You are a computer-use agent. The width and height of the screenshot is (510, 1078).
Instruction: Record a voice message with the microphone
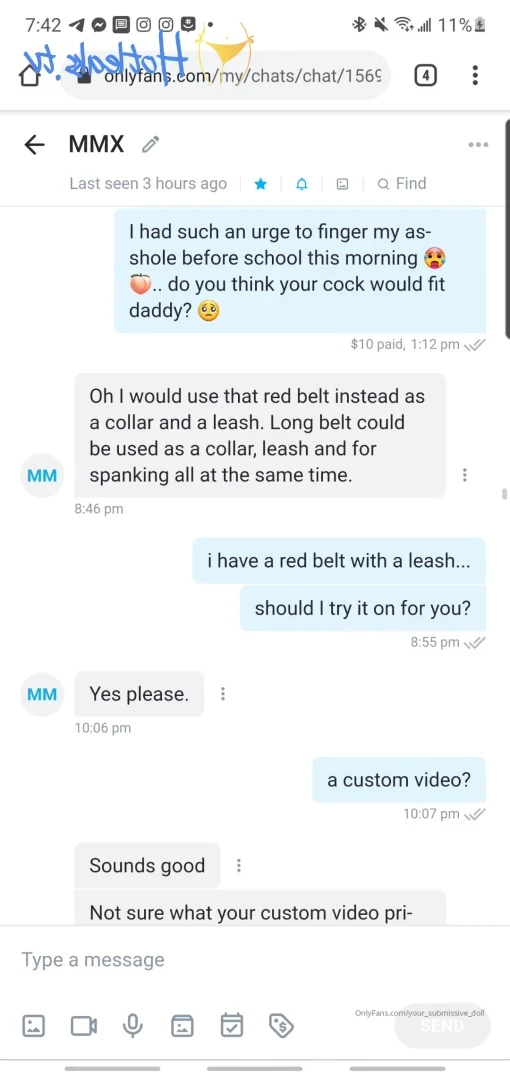(x=133, y=1026)
